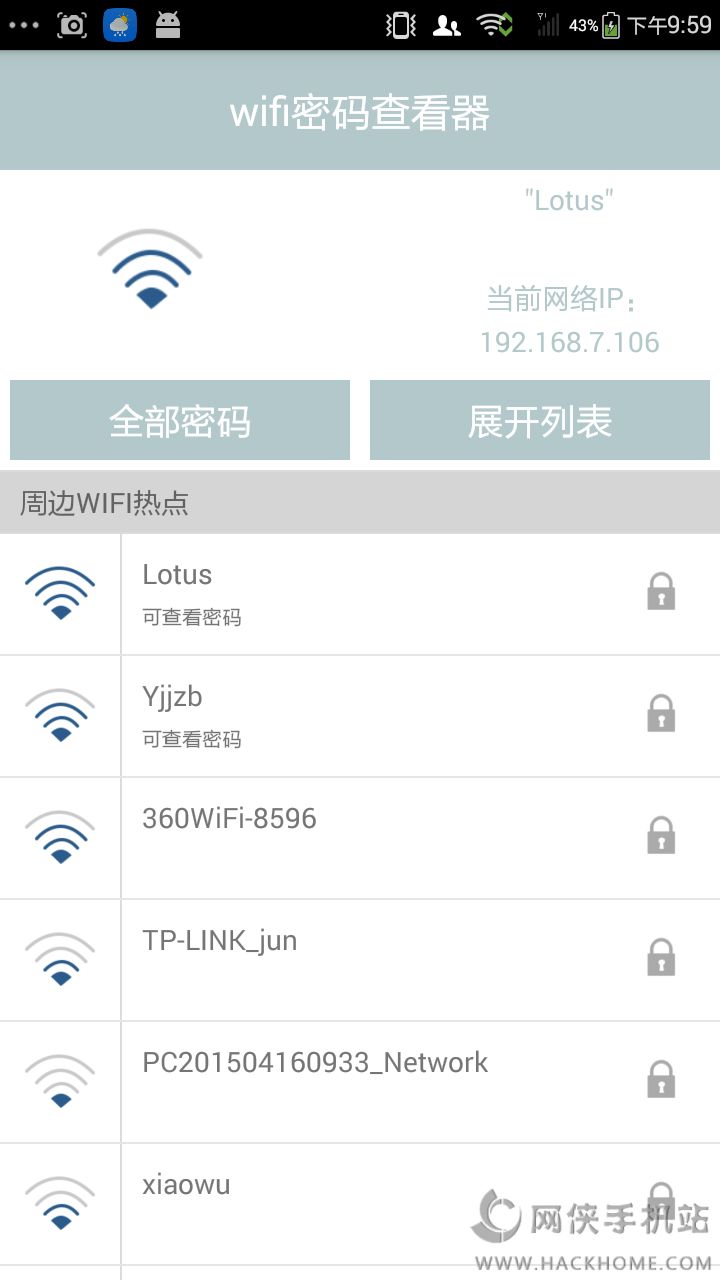720x1280 pixels.
Task: Tap the 展开列表 button
Action: (540, 421)
